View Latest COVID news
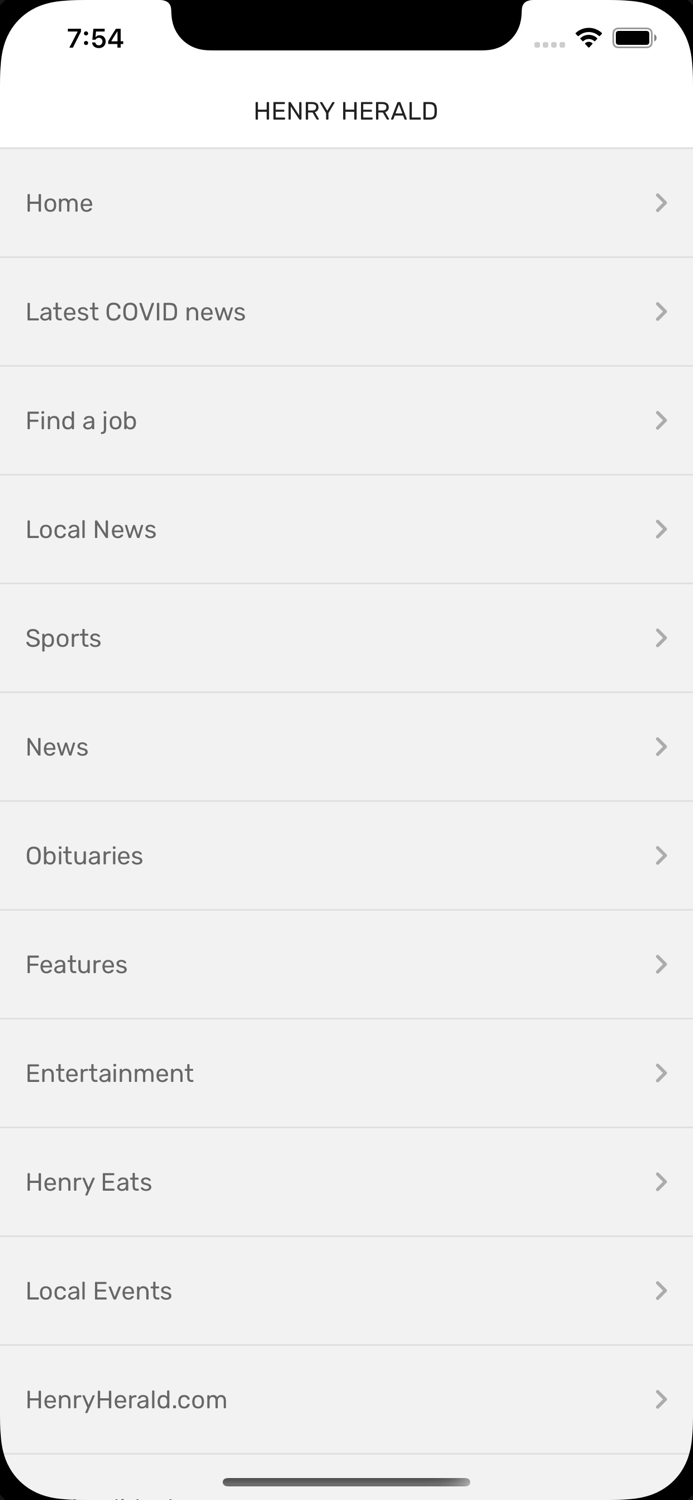 click(346, 312)
